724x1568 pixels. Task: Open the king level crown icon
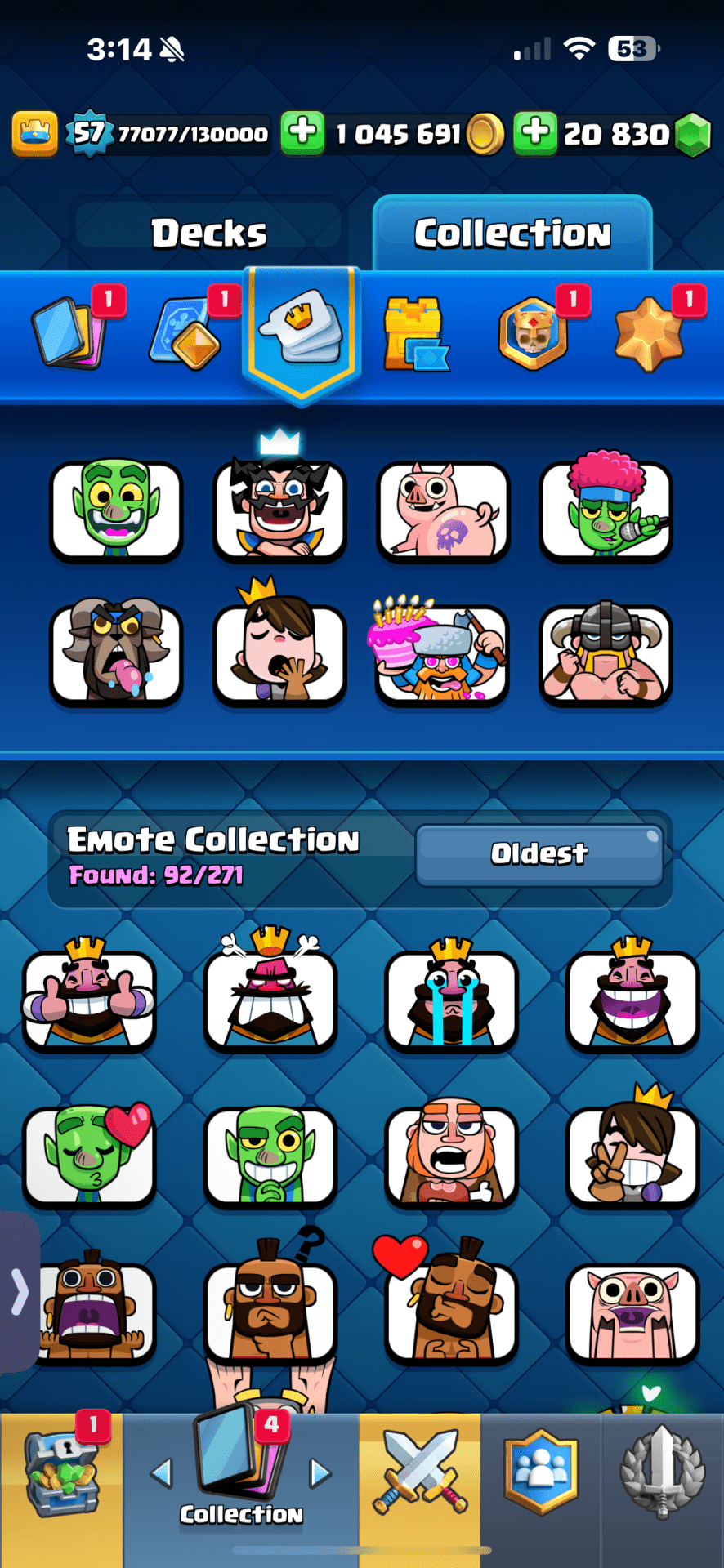tap(34, 133)
